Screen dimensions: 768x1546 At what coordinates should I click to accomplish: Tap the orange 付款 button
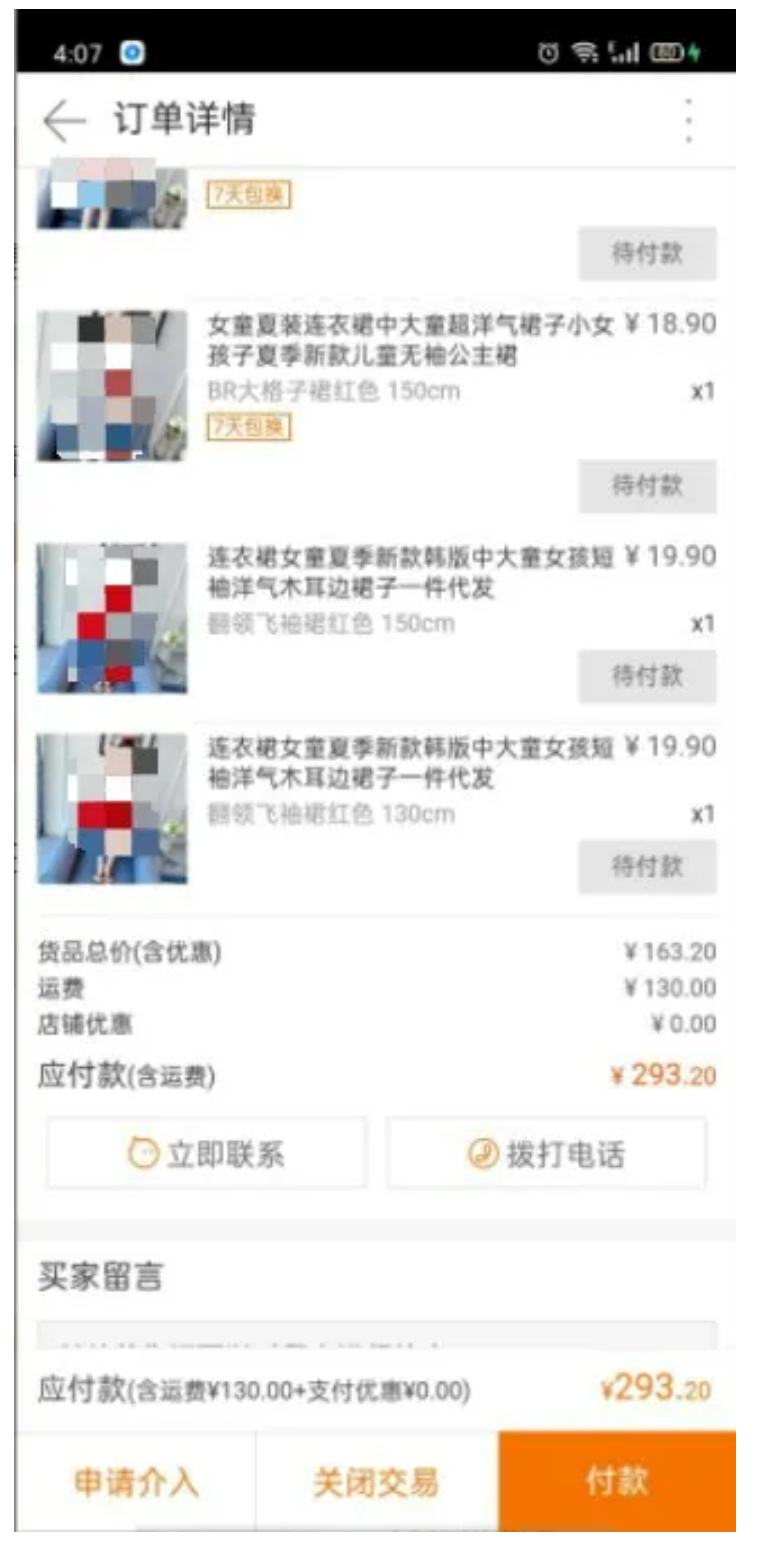coord(617,1482)
